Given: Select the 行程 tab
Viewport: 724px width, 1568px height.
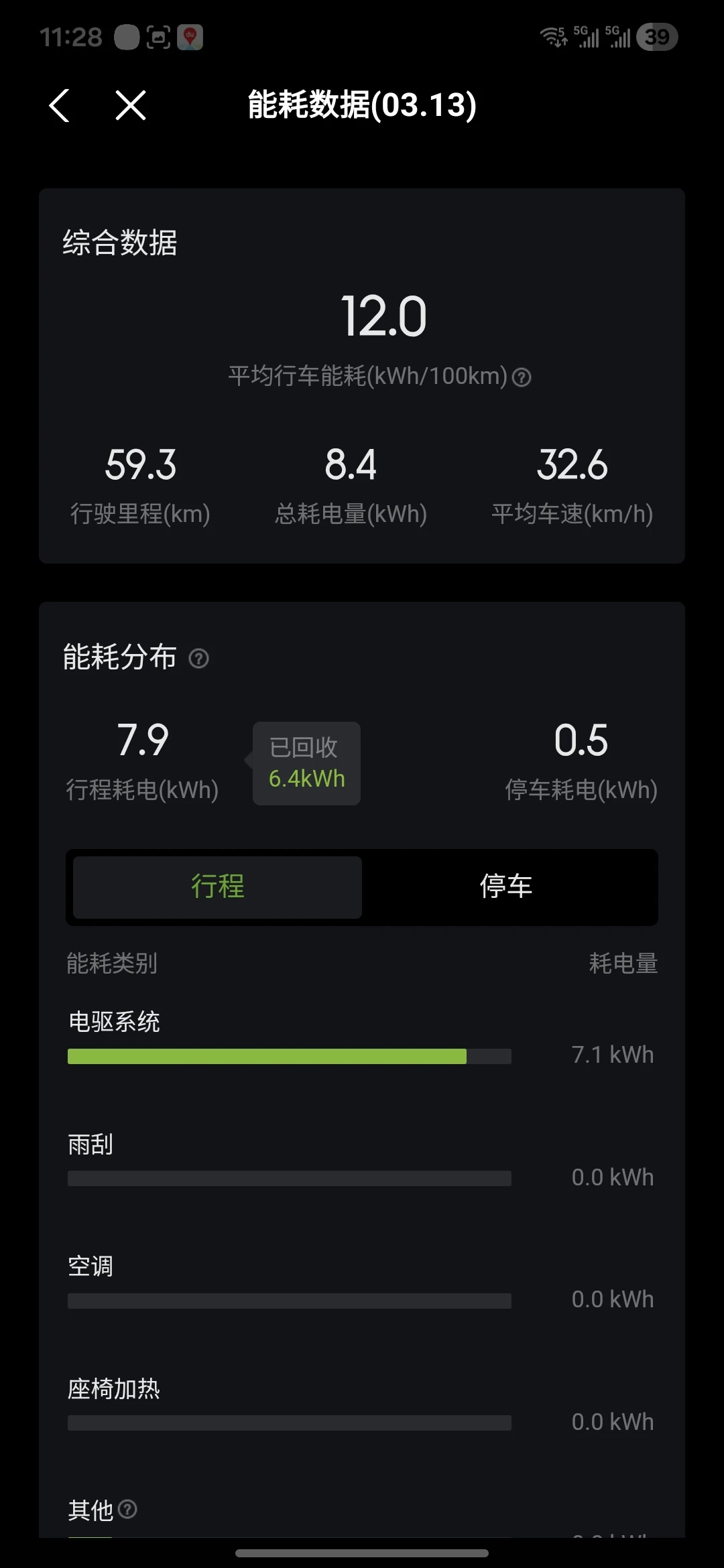Looking at the screenshot, I should 217,887.
